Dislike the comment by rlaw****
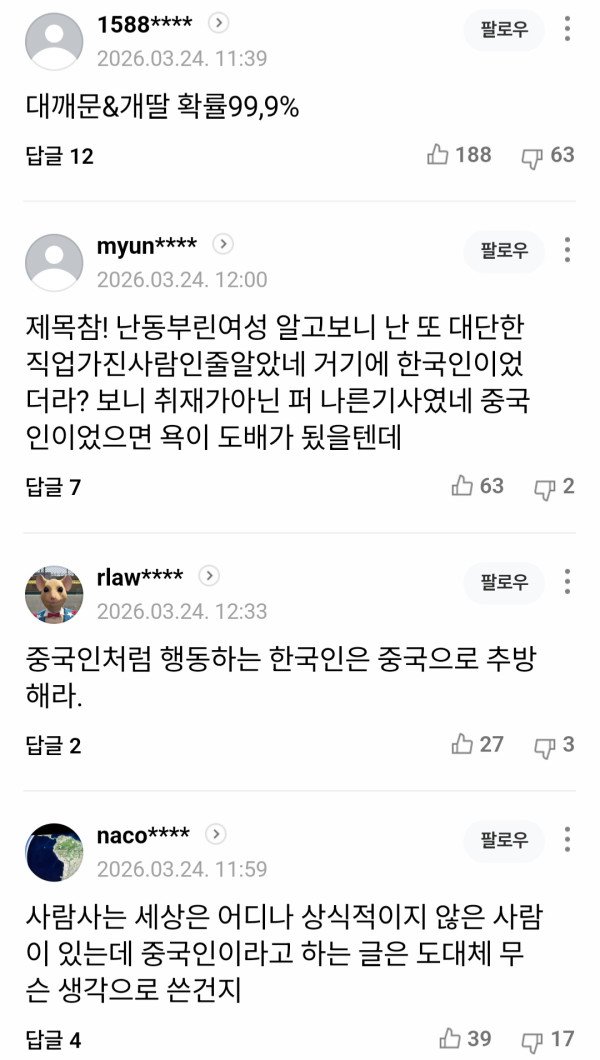Viewport: 600px width, 1060px height. click(545, 745)
